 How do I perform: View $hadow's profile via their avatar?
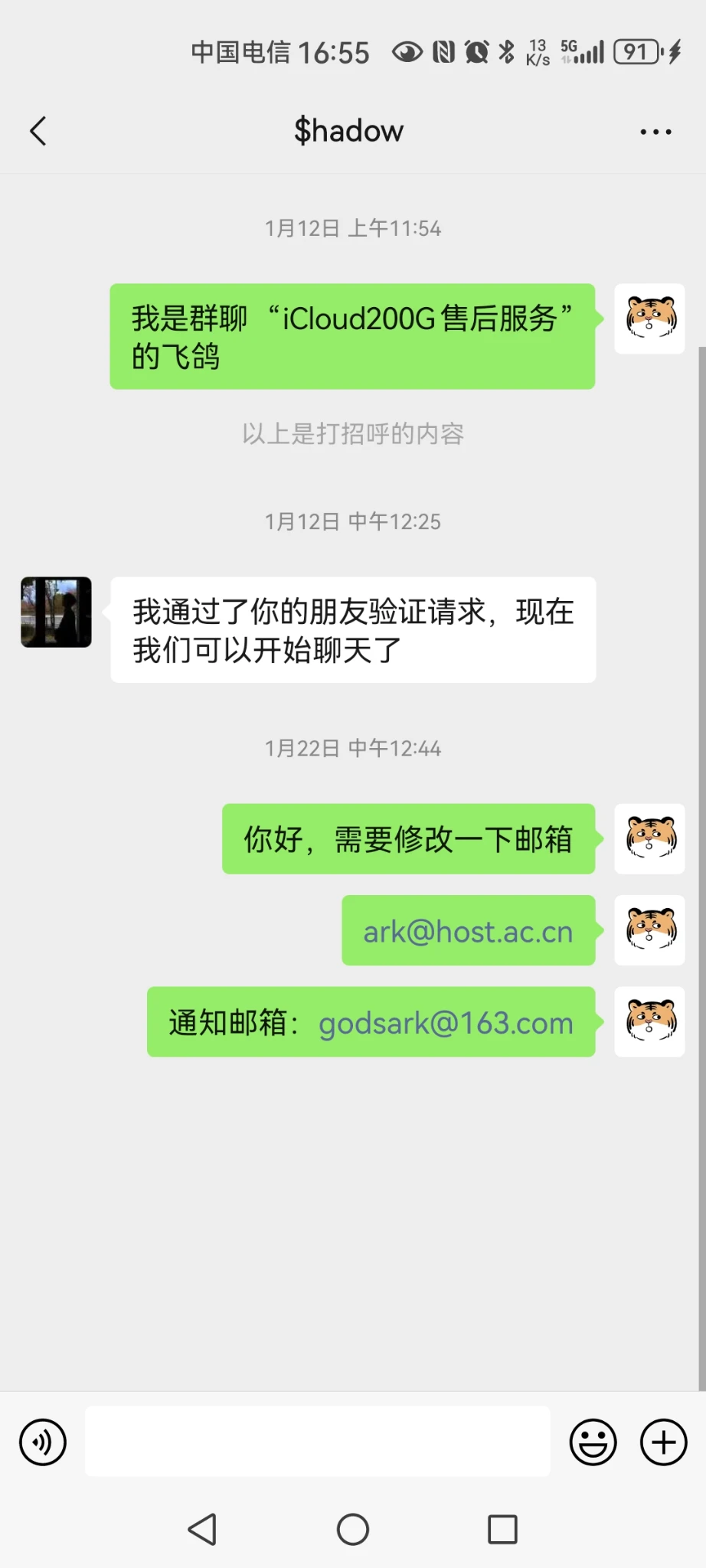pyautogui.click(x=56, y=612)
